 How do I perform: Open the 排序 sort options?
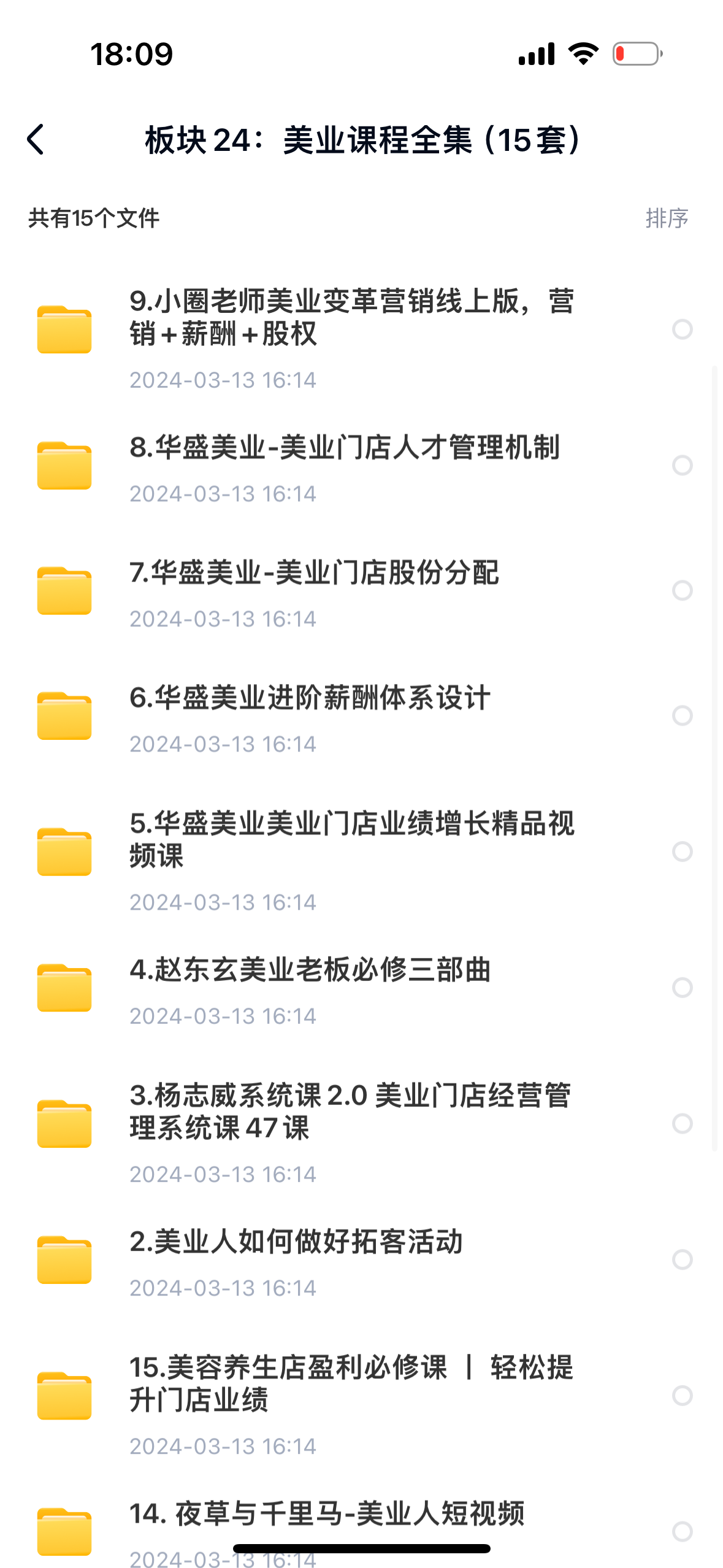click(x=667, y=218)
